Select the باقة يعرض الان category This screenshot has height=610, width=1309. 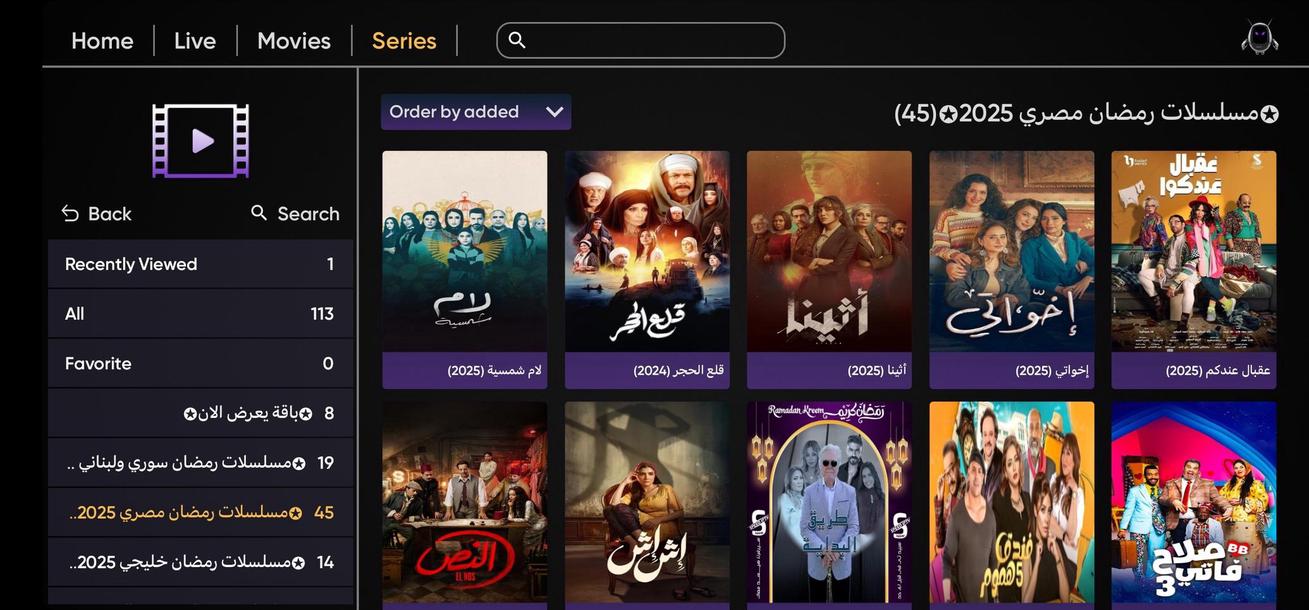200,413
